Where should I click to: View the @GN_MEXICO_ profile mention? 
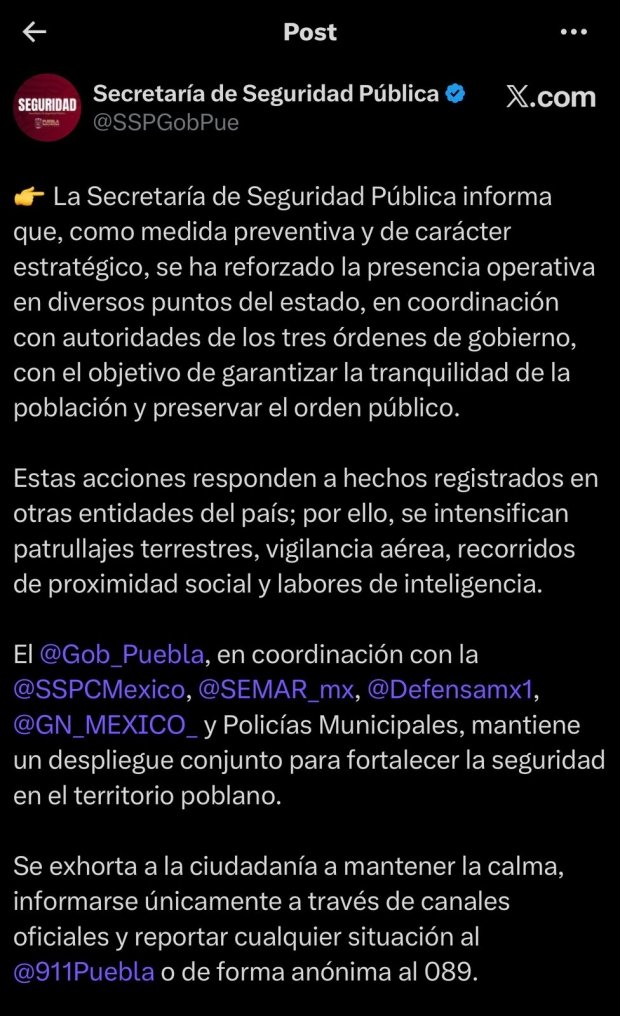click(x=105, y=724)
